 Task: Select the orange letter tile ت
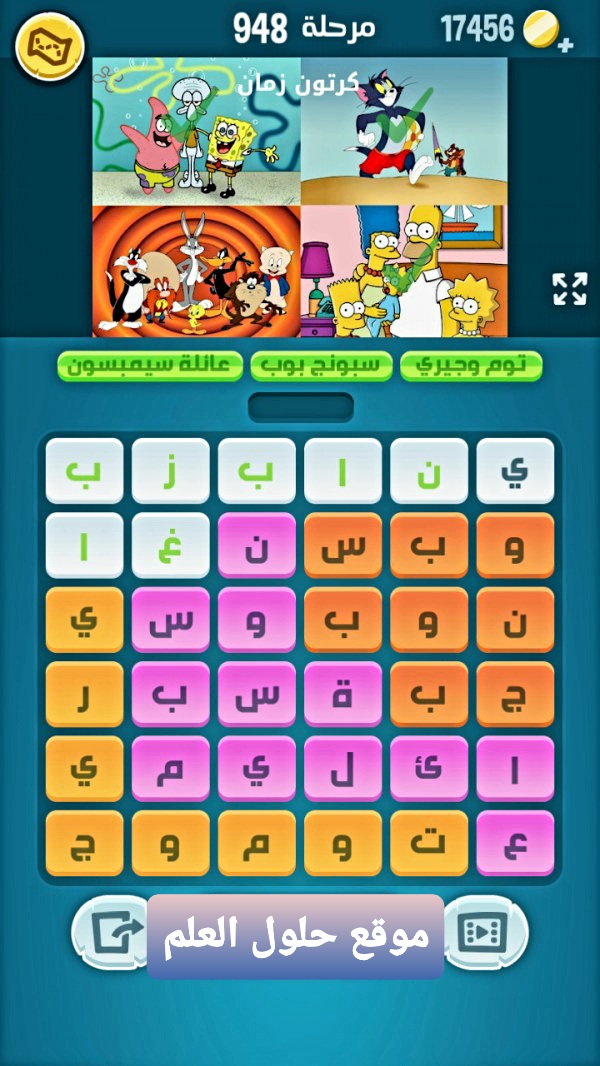(429, 842)
